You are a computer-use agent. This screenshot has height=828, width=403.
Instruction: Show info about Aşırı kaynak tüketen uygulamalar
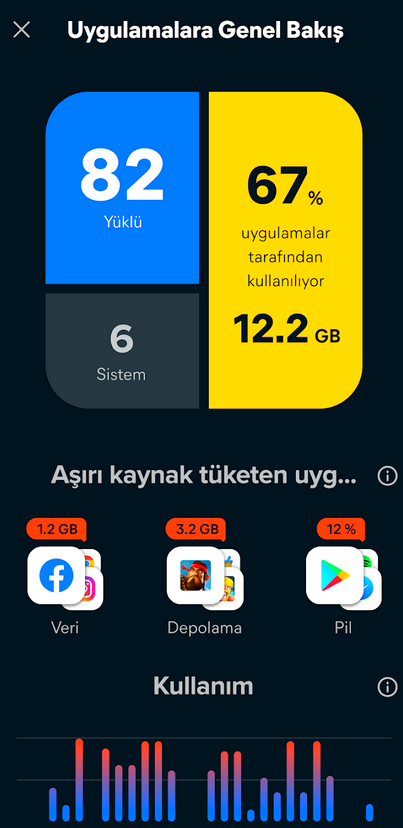point(387,476)
